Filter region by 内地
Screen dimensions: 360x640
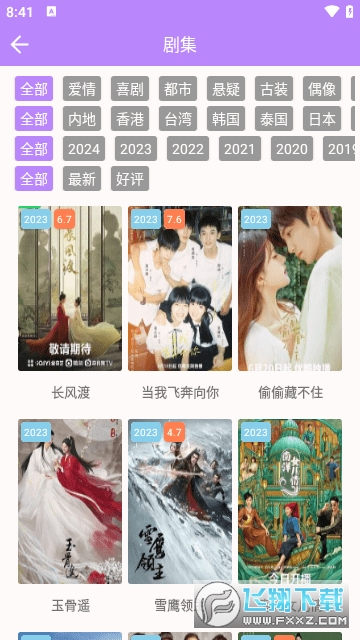[82, 119]
